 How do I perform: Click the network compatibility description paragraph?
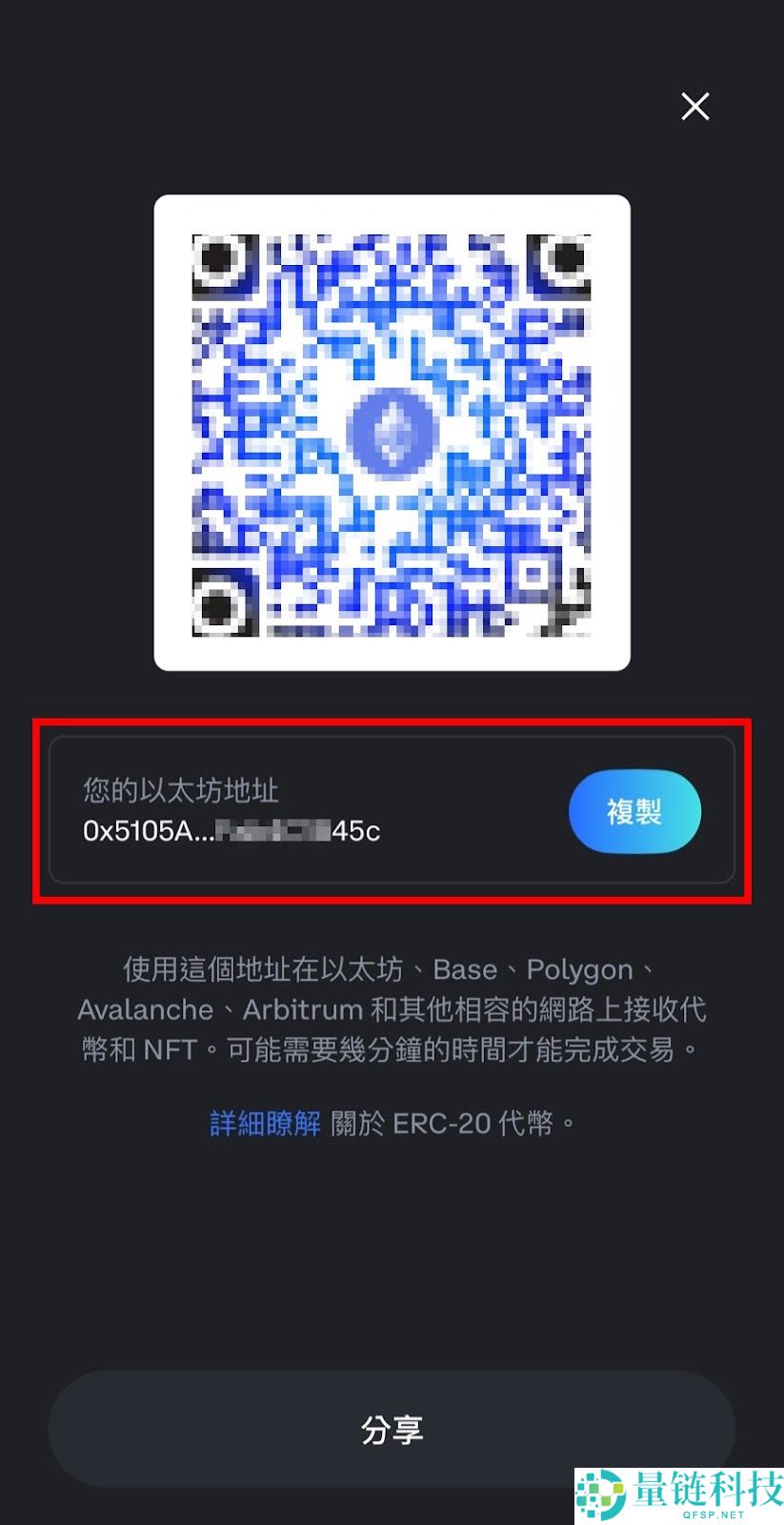(392, 1008)
